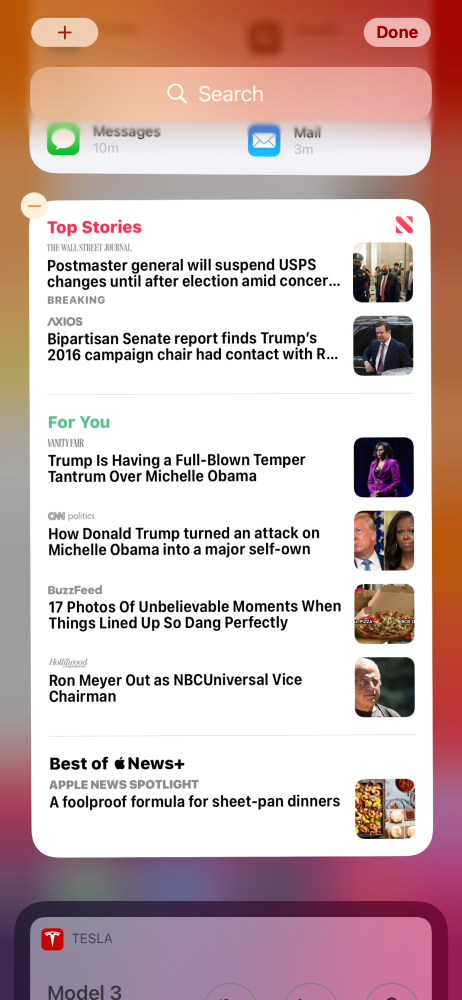Open the Search field
Viewport: 462px width, 1000px height.
[231, 94]
